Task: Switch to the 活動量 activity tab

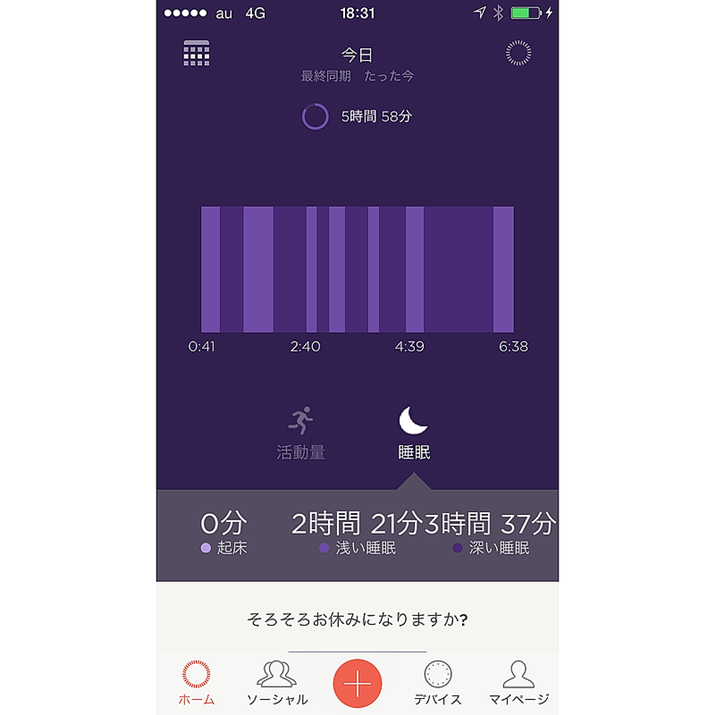Action: pos(301,433)
